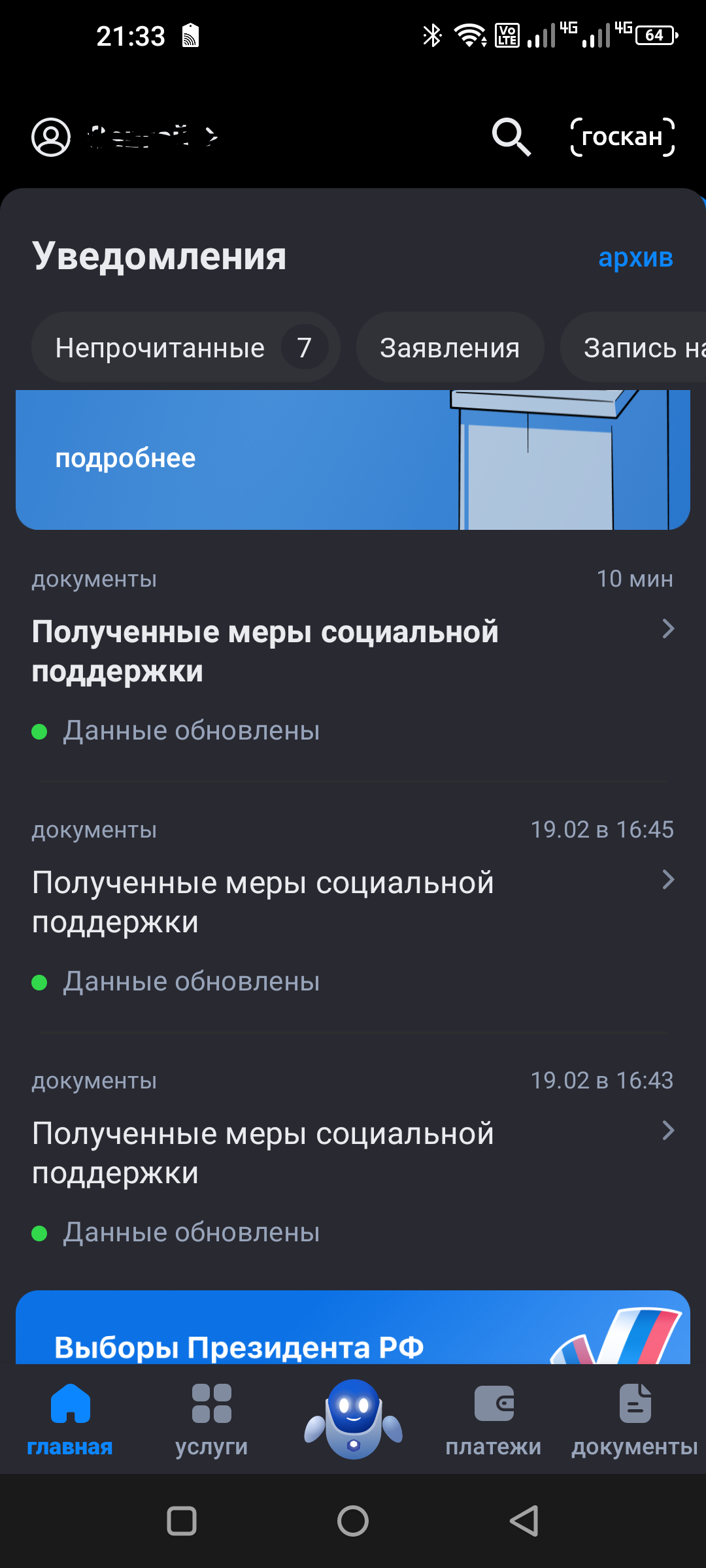The height and width of the screenshot is (1568, 706).
Task: Open the notification from 19.02 в 16:43
Action: 353,1155
